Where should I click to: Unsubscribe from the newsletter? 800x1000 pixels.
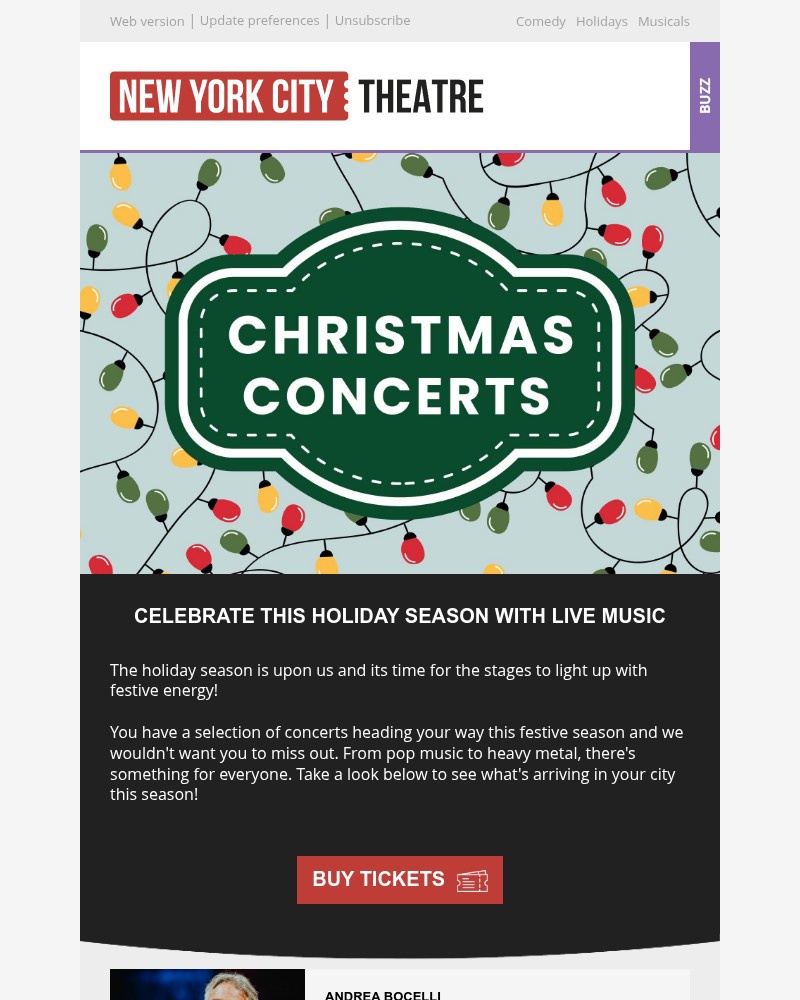[372, 20]
